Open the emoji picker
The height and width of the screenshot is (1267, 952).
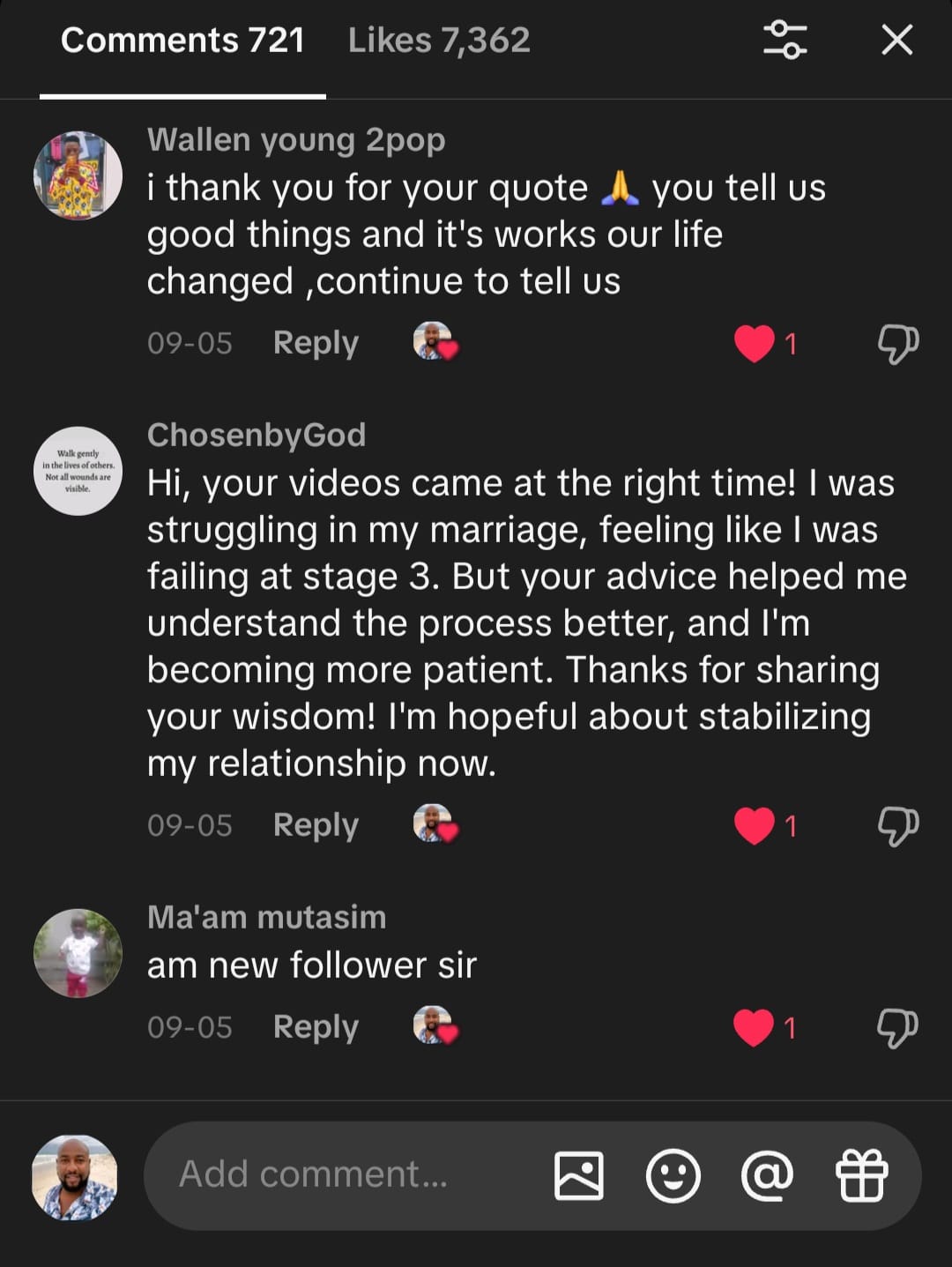(x=673, y=1175)
